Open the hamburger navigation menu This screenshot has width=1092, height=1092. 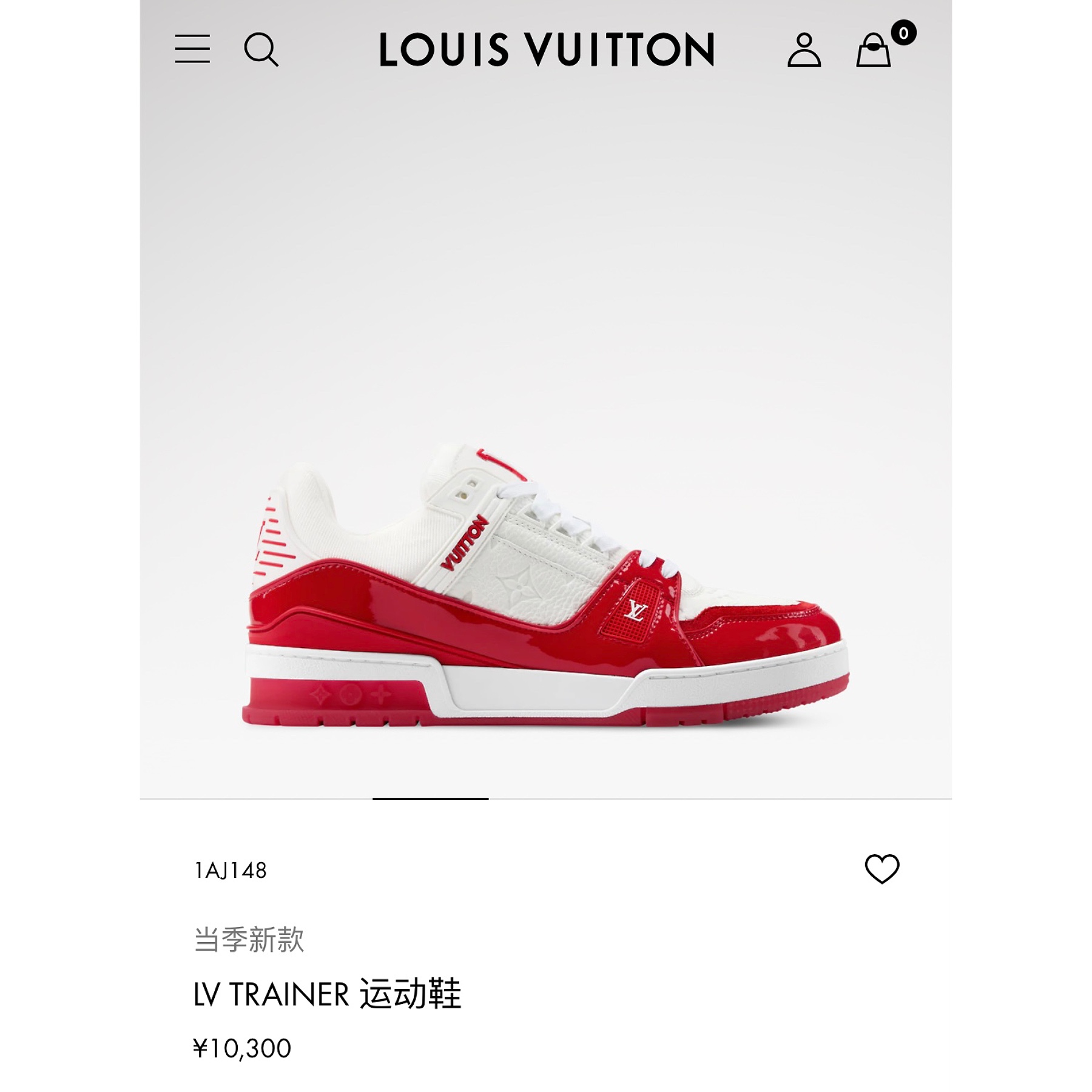(x=192, y=49)
